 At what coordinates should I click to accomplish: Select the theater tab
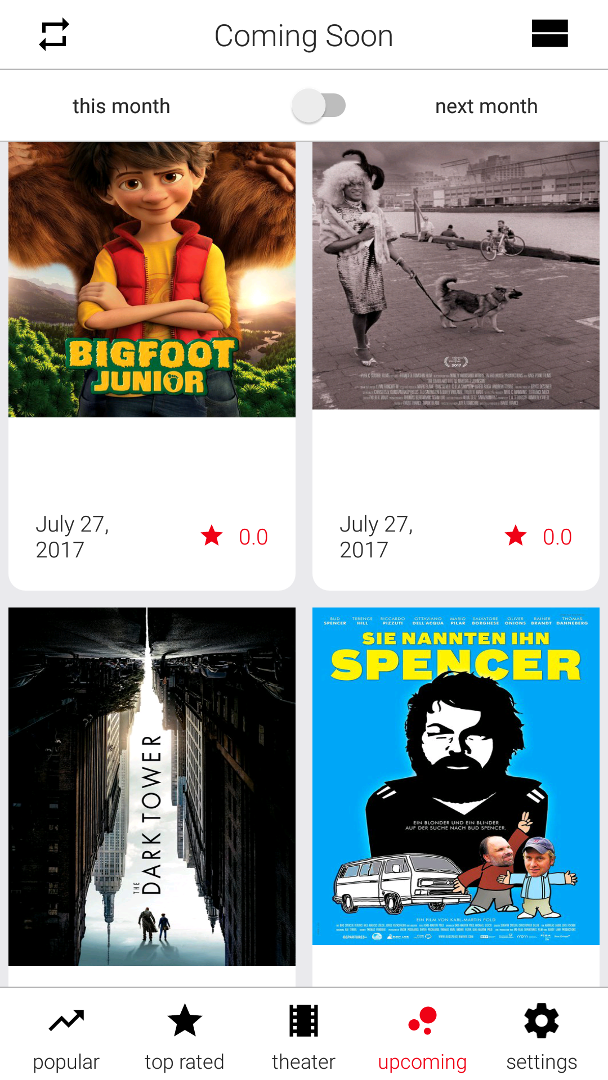click(304, 1036)
